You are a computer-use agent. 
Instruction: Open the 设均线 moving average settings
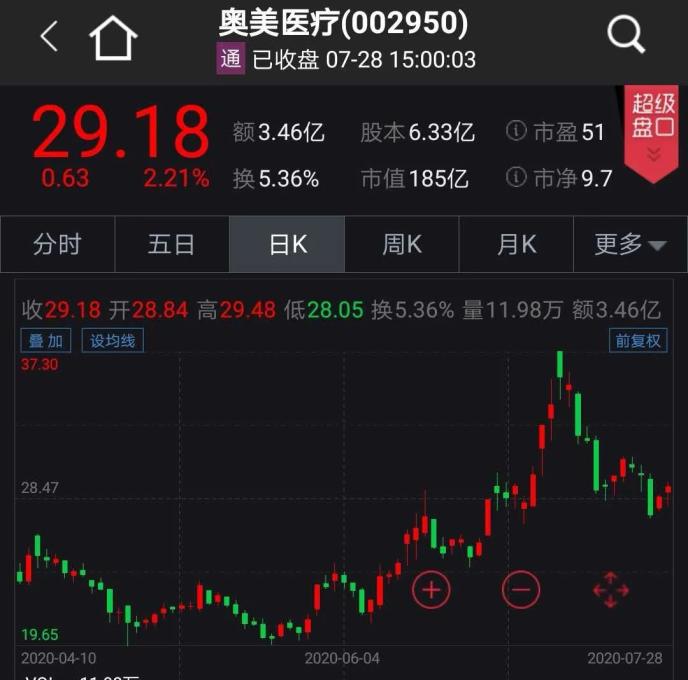click(x=112, y=341)
